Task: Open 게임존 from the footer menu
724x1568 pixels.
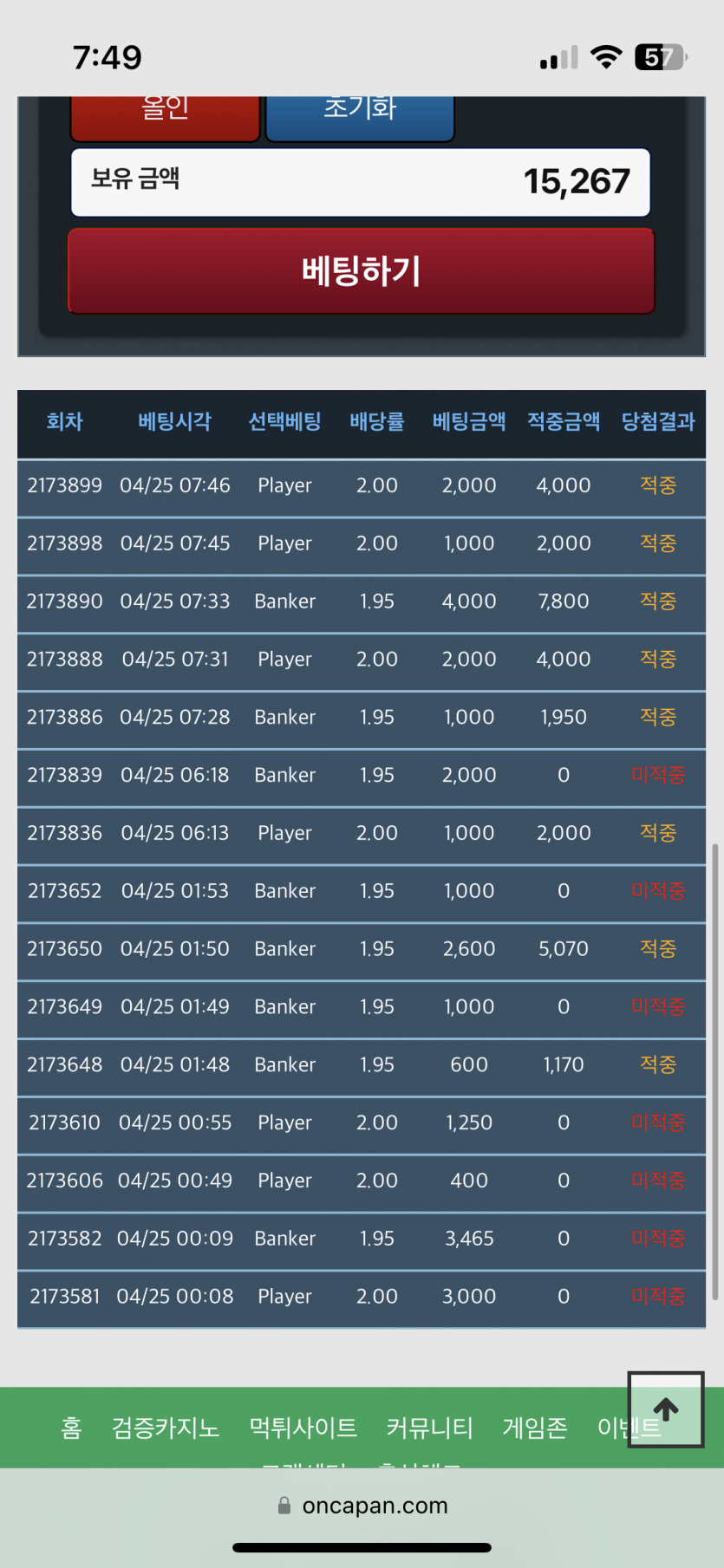Action: tap(534, 1428)
